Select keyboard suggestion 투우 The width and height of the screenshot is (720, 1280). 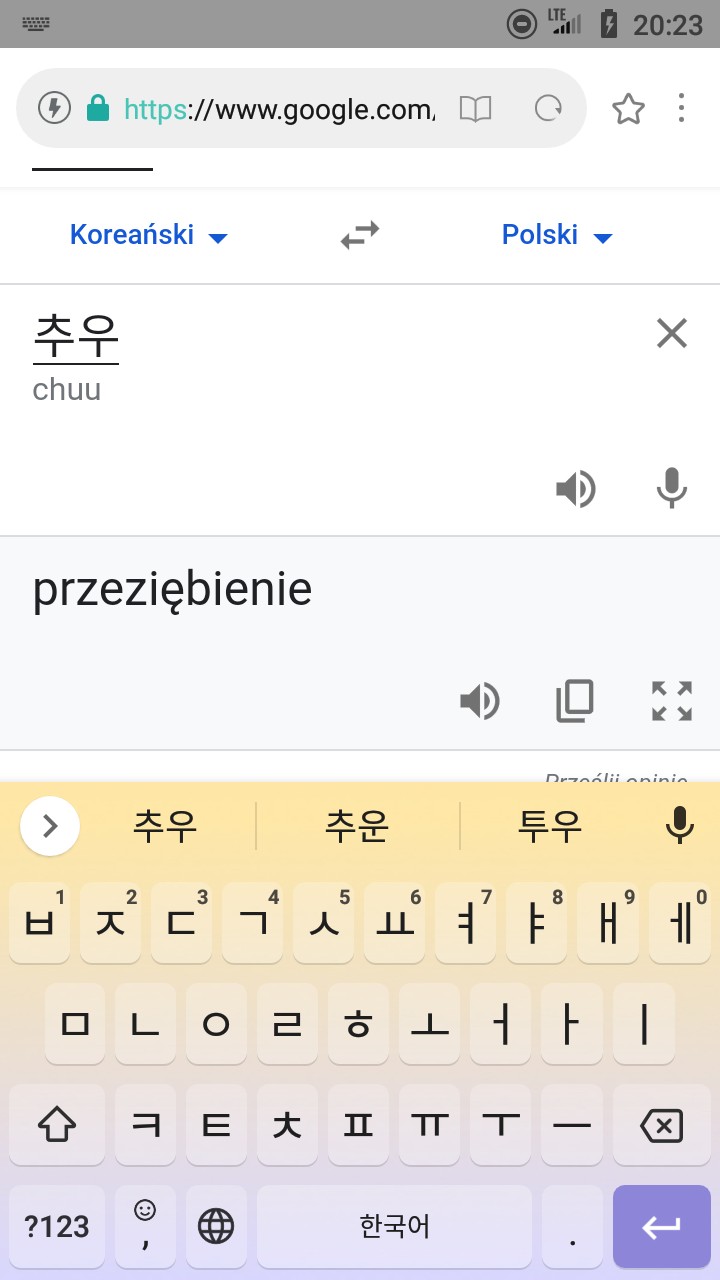point(549,826)
